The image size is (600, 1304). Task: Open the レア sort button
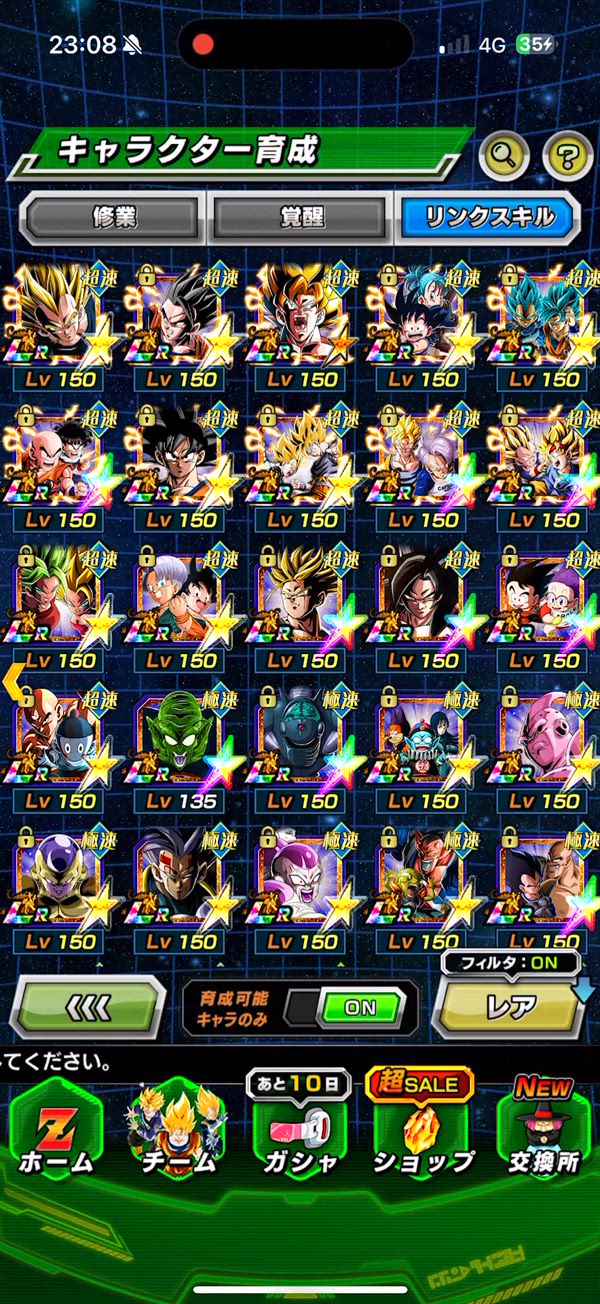510,1008
